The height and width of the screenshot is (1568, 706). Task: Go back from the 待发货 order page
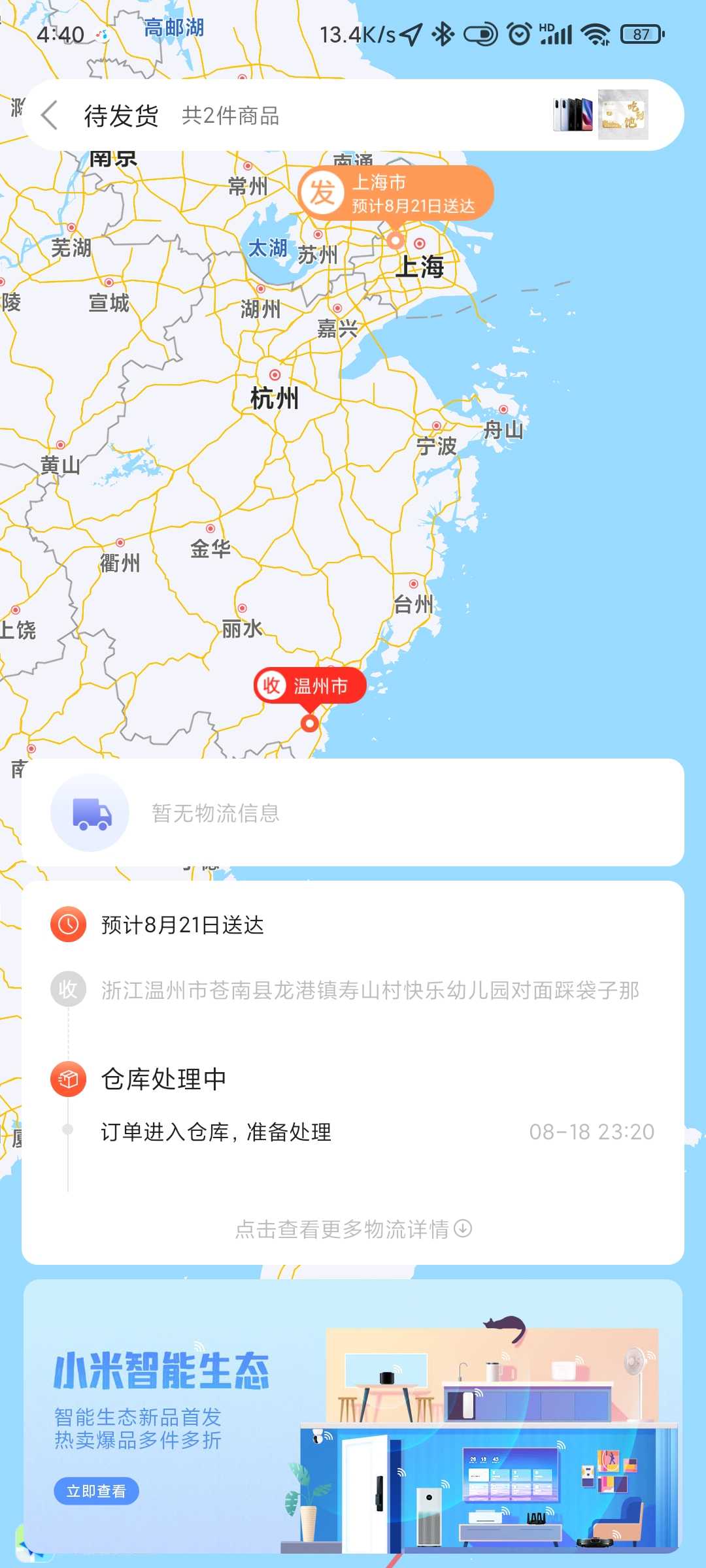tap(50, 116)
